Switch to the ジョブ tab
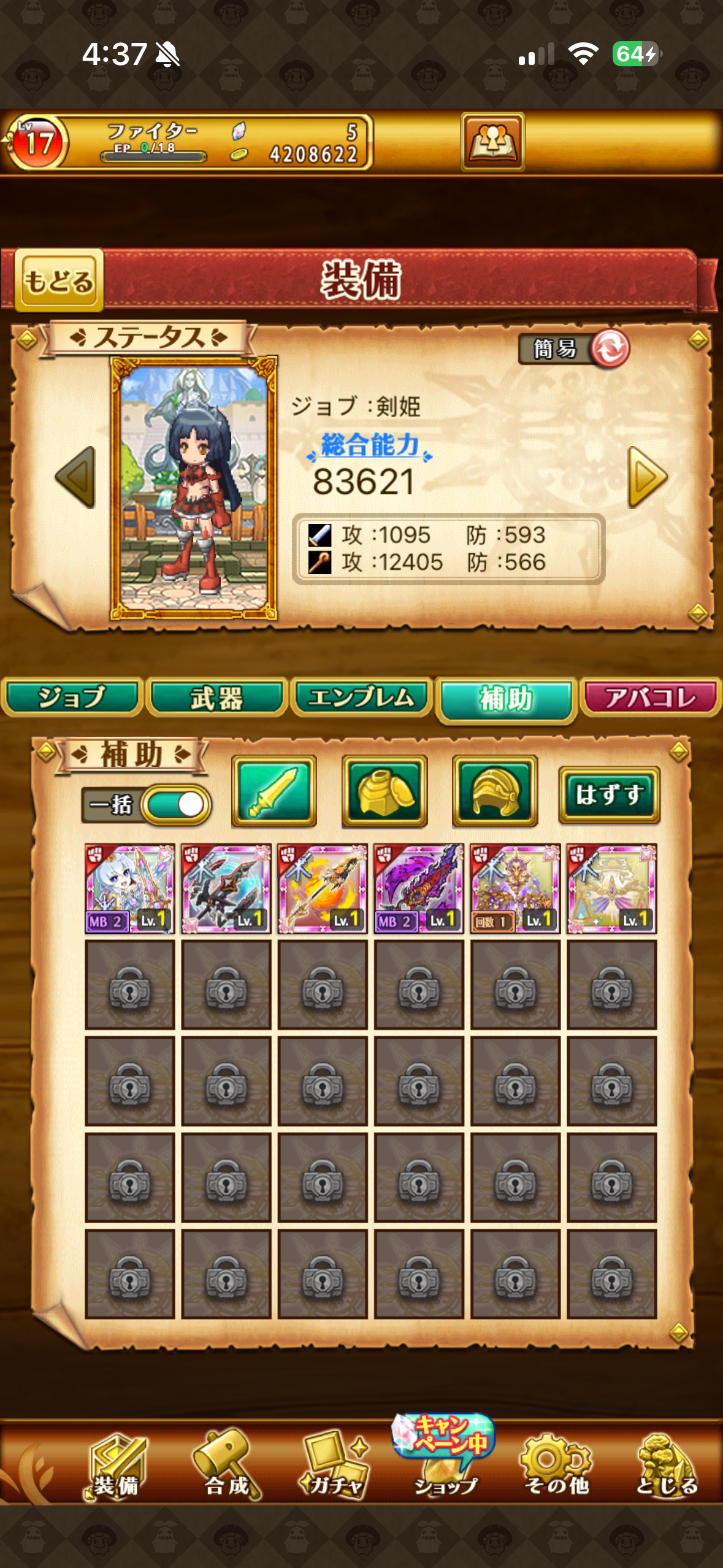Image resolution: width=723 pixels, height=1568 pixels. [x=72, y=698]
